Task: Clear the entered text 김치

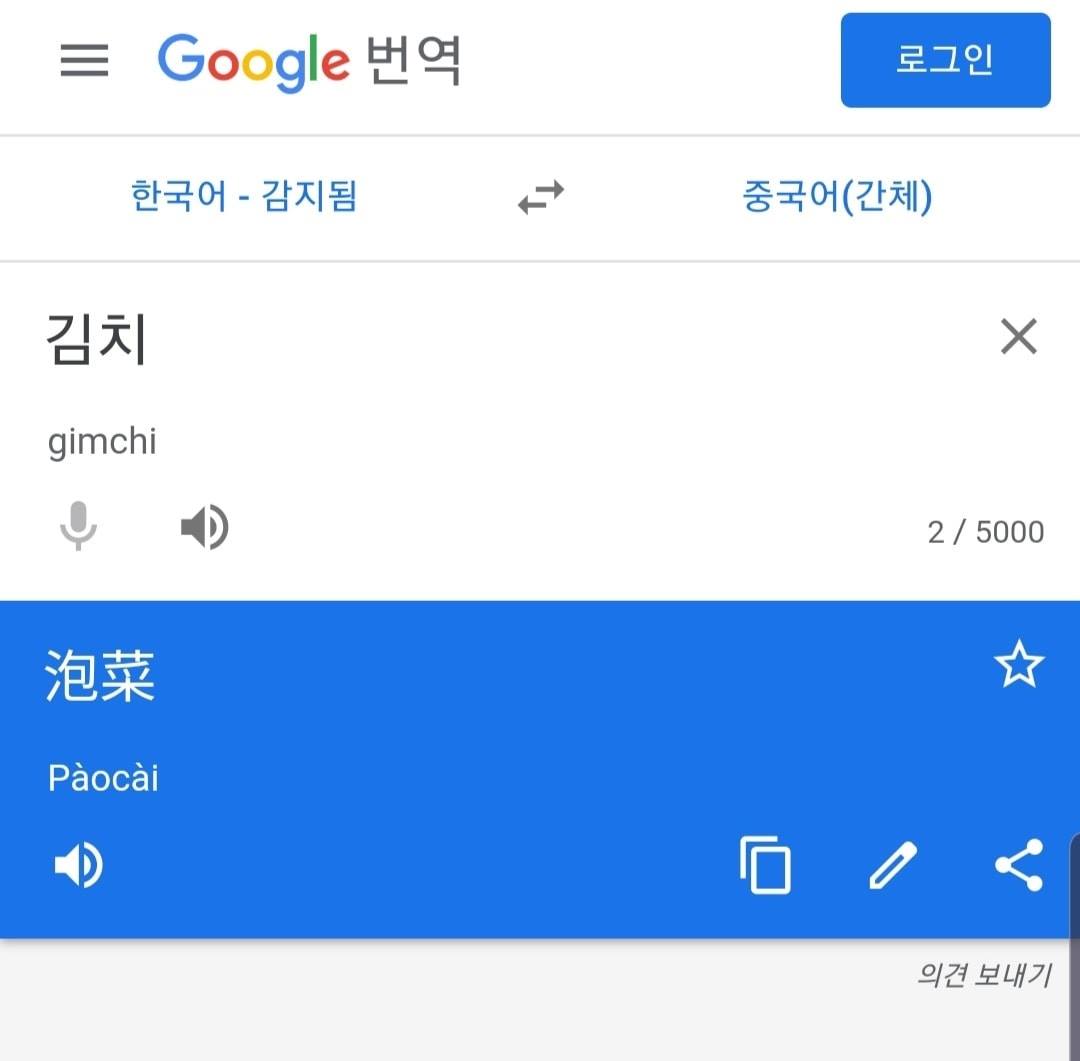Action: coord(1019,336)
